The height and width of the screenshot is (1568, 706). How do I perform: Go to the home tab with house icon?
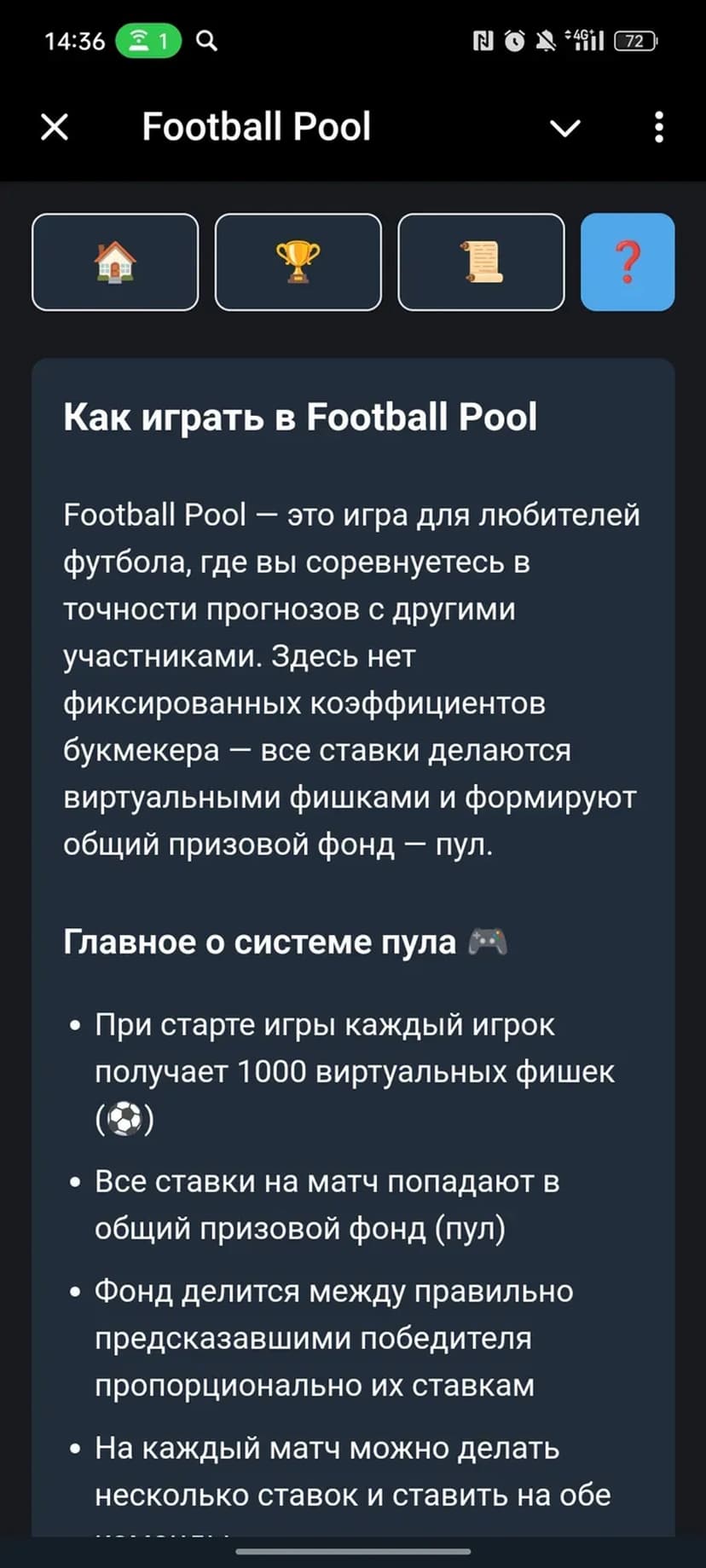click(x=115, y=262)
